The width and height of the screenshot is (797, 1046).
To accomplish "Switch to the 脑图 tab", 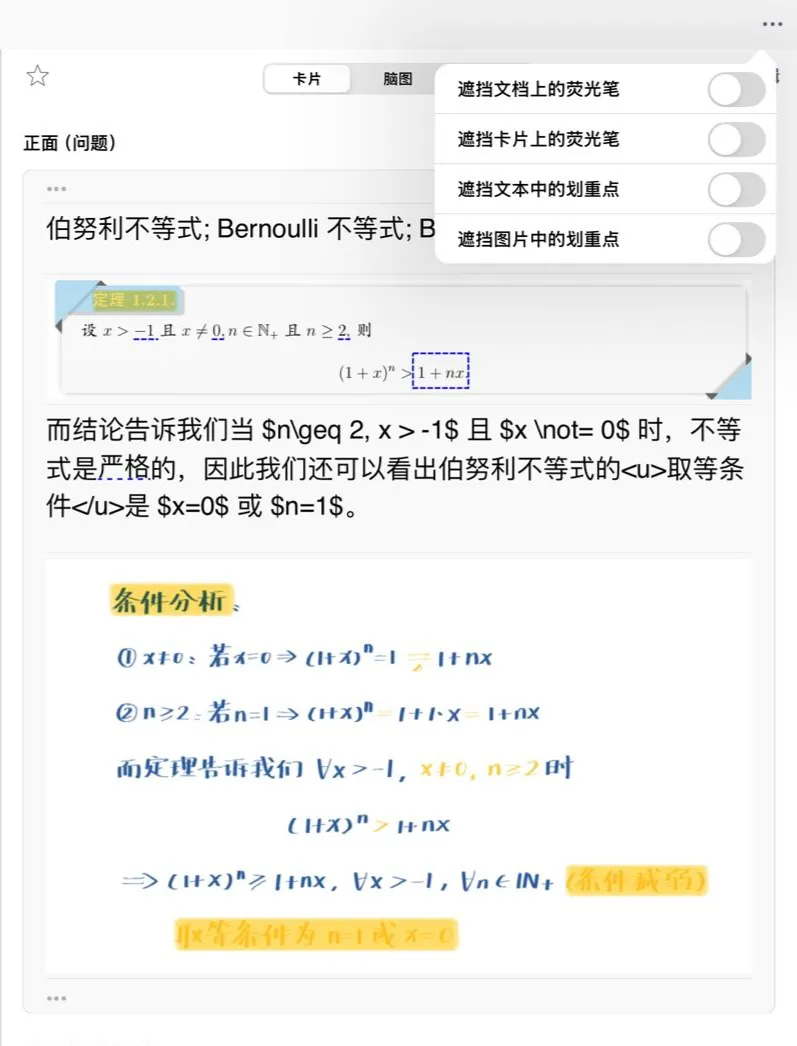I will (397, 79).
